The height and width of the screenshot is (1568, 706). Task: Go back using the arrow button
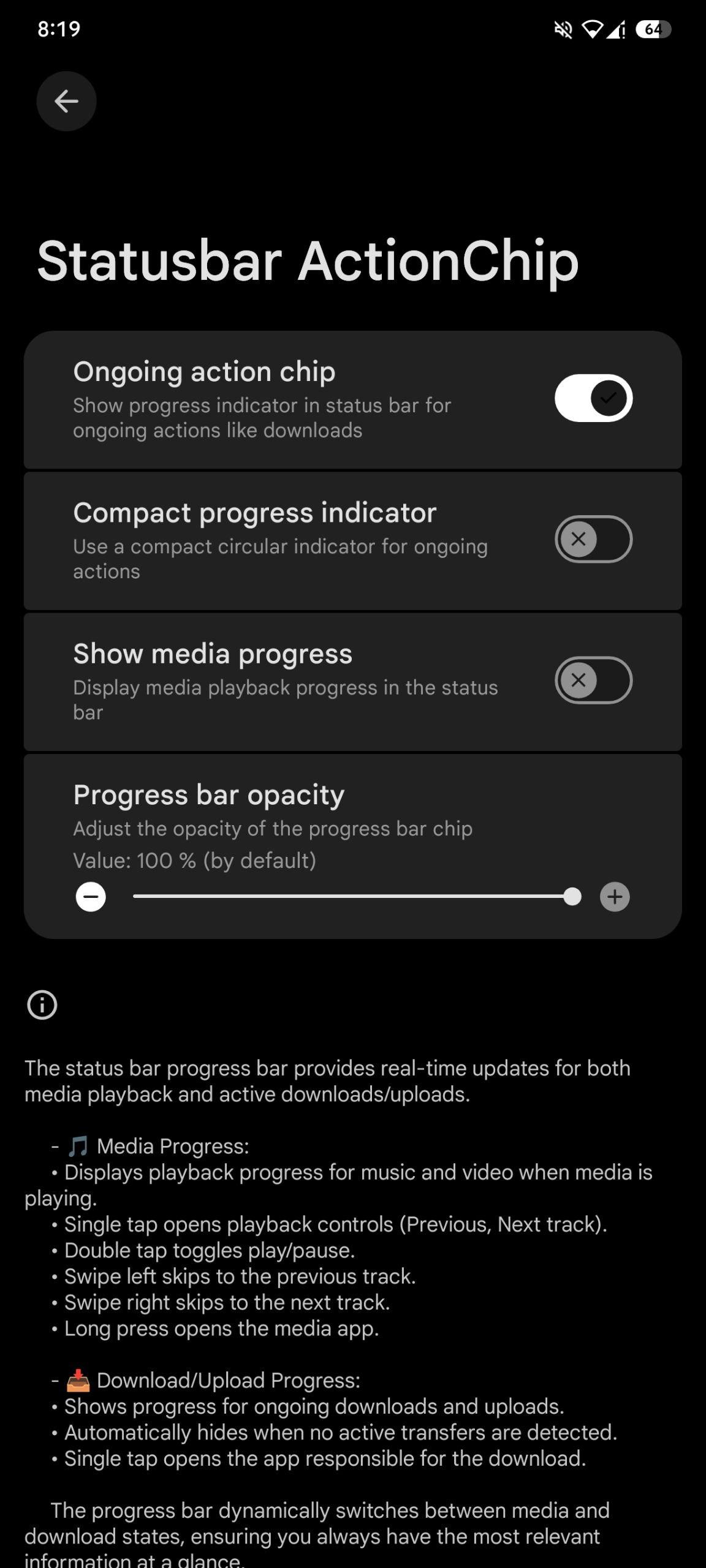tap(66, 101)
